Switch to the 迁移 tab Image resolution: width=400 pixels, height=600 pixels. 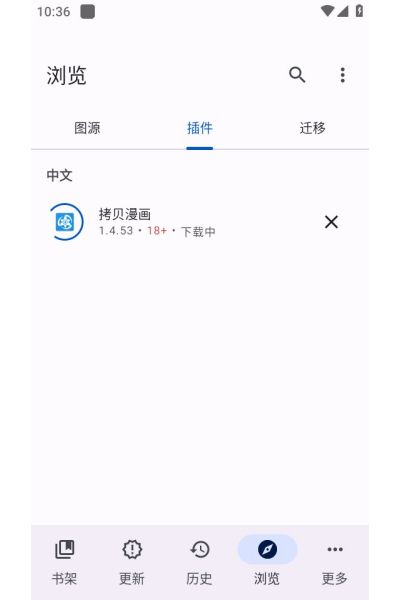click(312, 128)
